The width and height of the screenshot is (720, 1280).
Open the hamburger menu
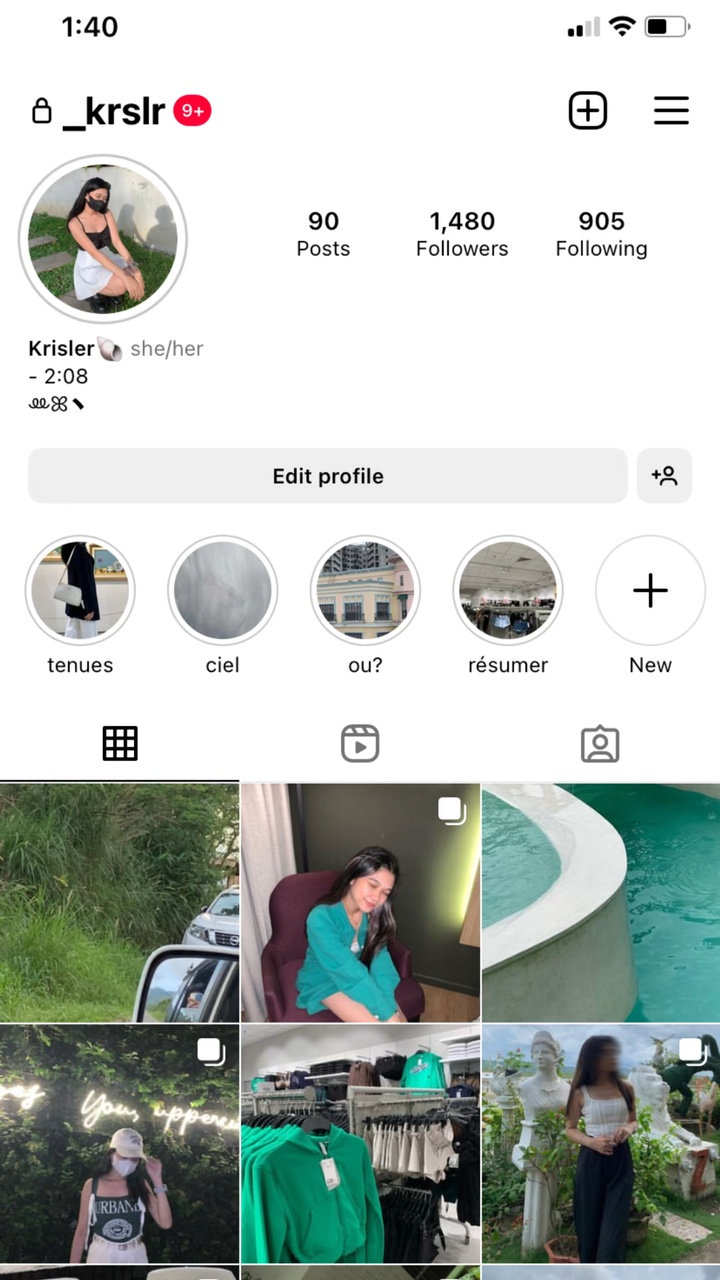[x=671, y=110]
